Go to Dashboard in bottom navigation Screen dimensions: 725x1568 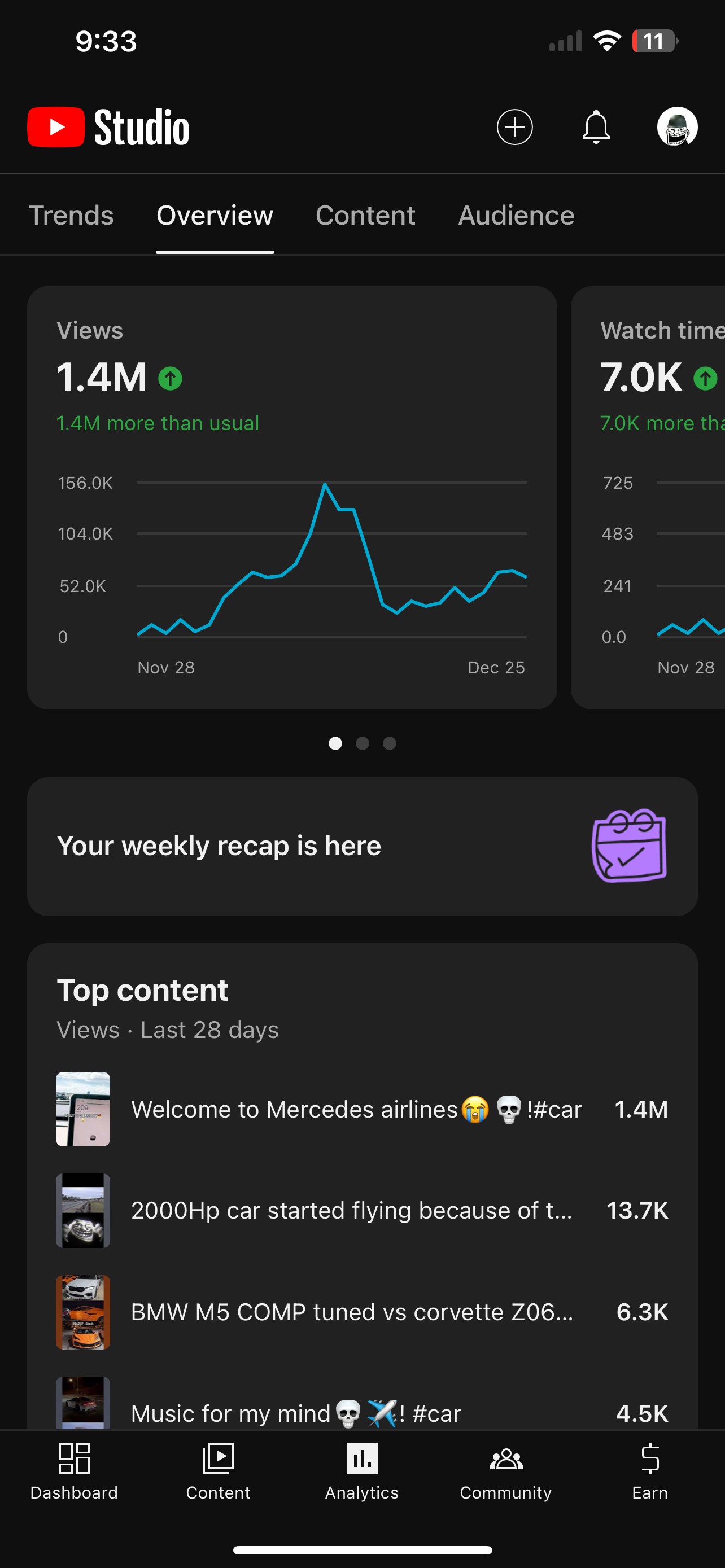(x=75, y=1472)
